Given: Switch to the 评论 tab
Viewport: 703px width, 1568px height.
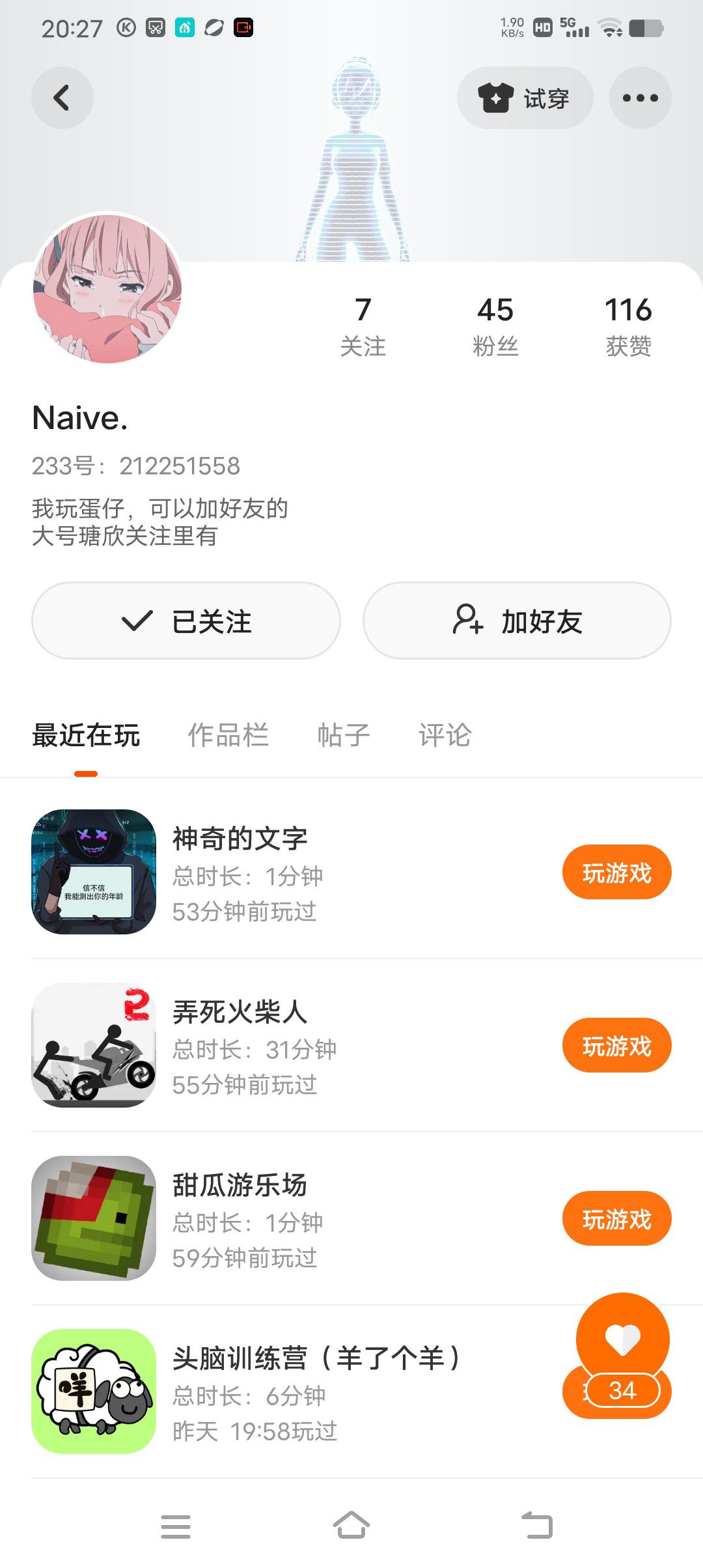Looking at the screenshot, I should point(445,735).
